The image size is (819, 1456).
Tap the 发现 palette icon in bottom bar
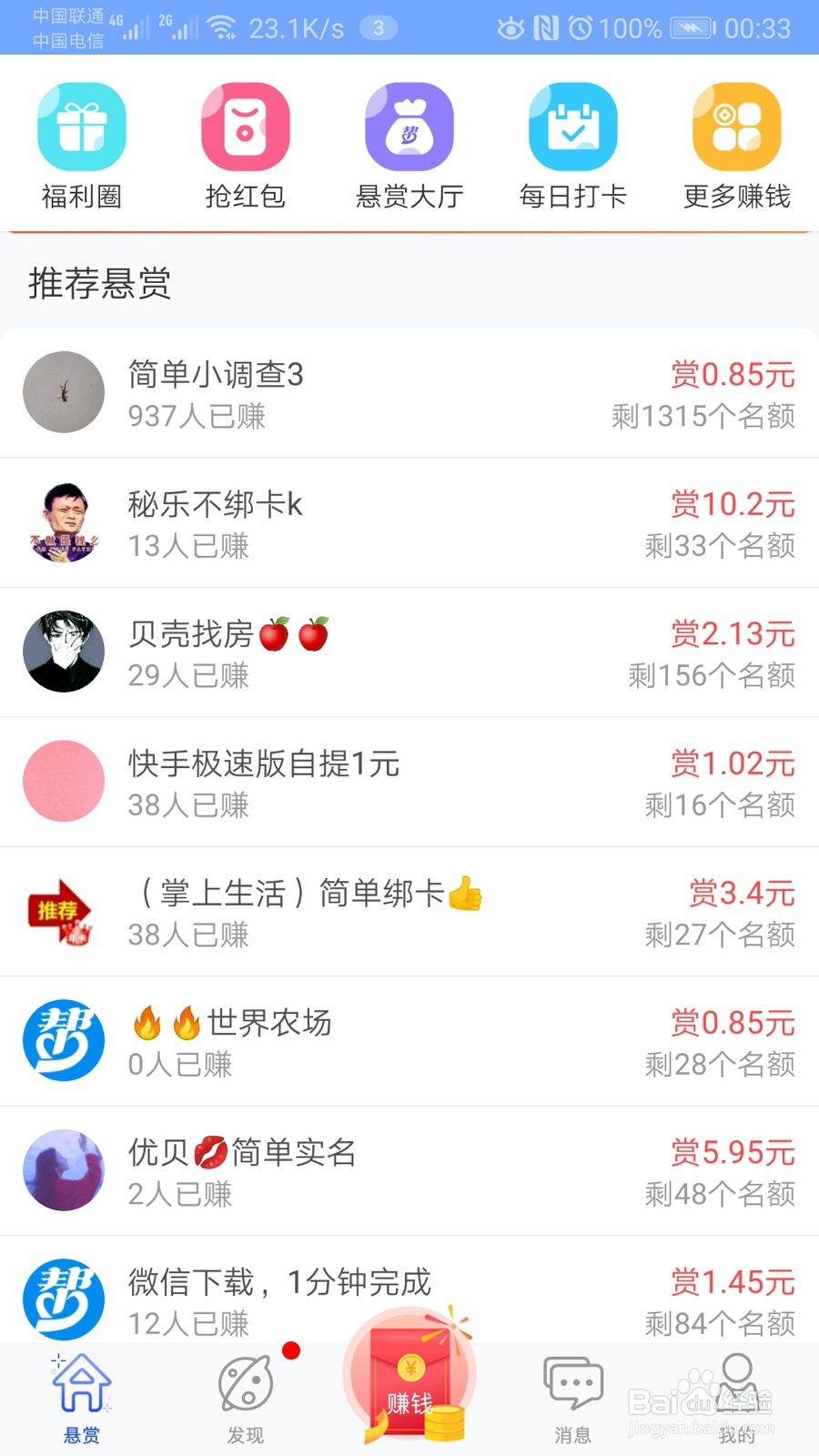point(245,1383)
